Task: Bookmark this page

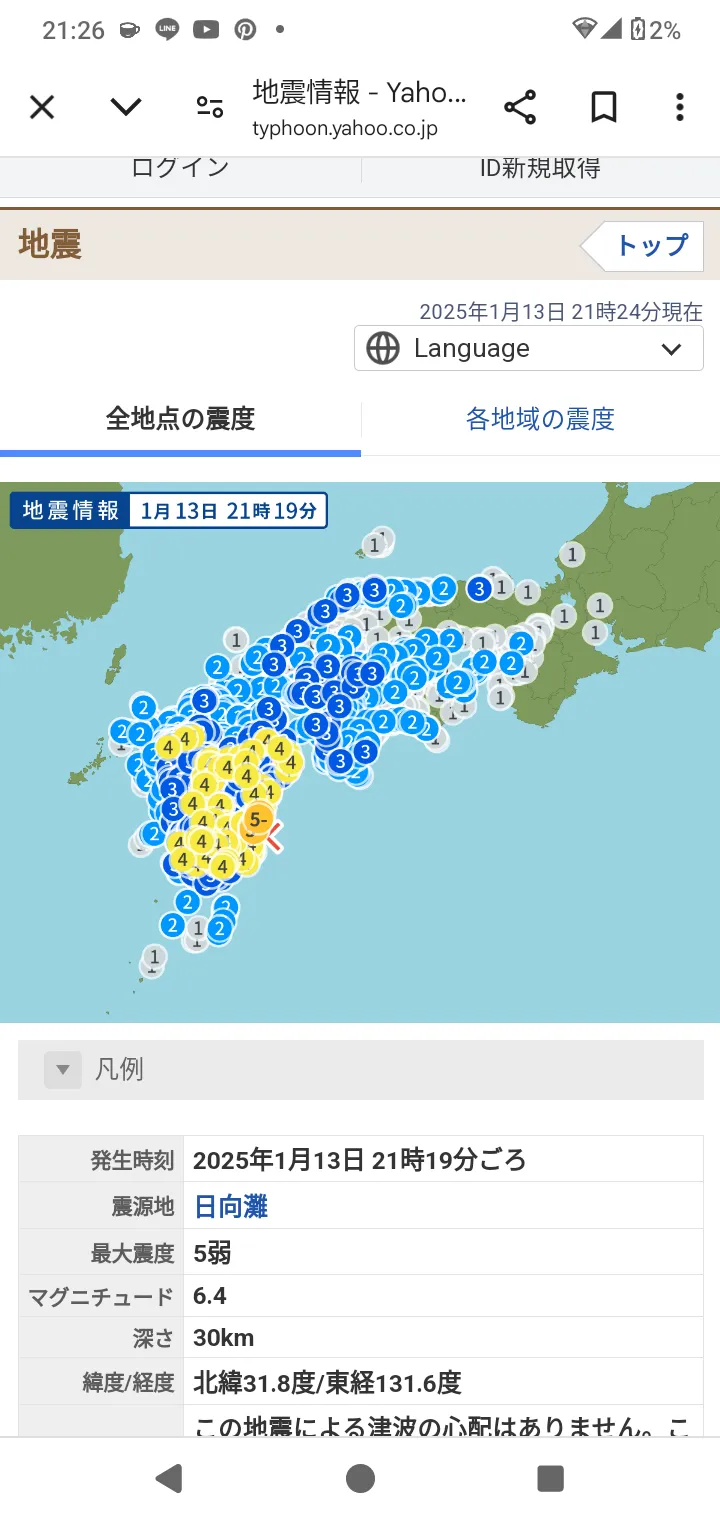Action: pyautogui.click(x=604, y=107)
